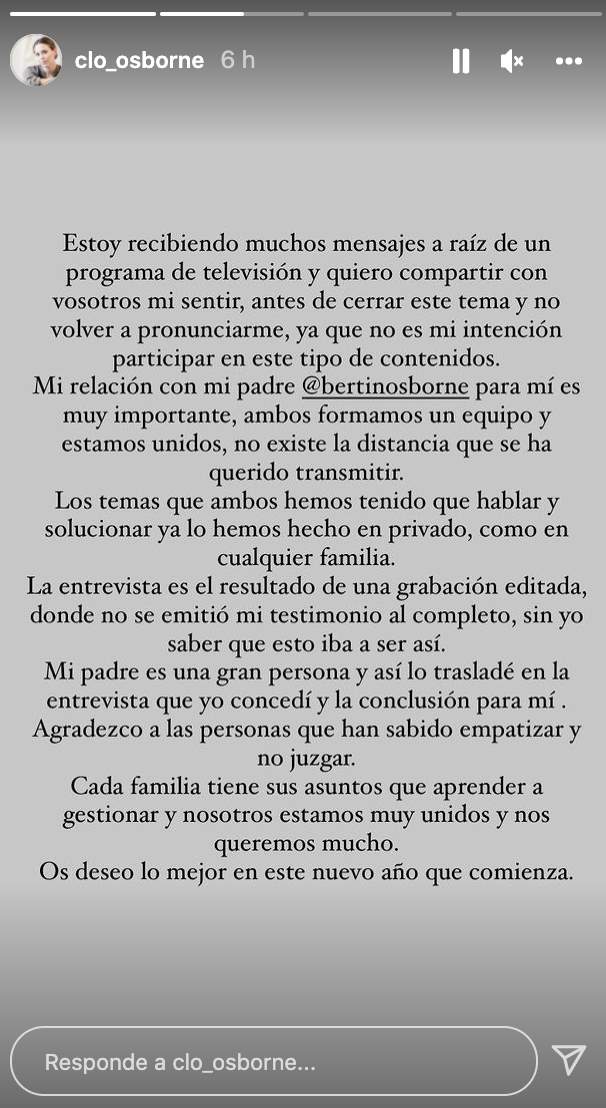Pause the story playback
The image size is (606, 1108).
point(461,61)
